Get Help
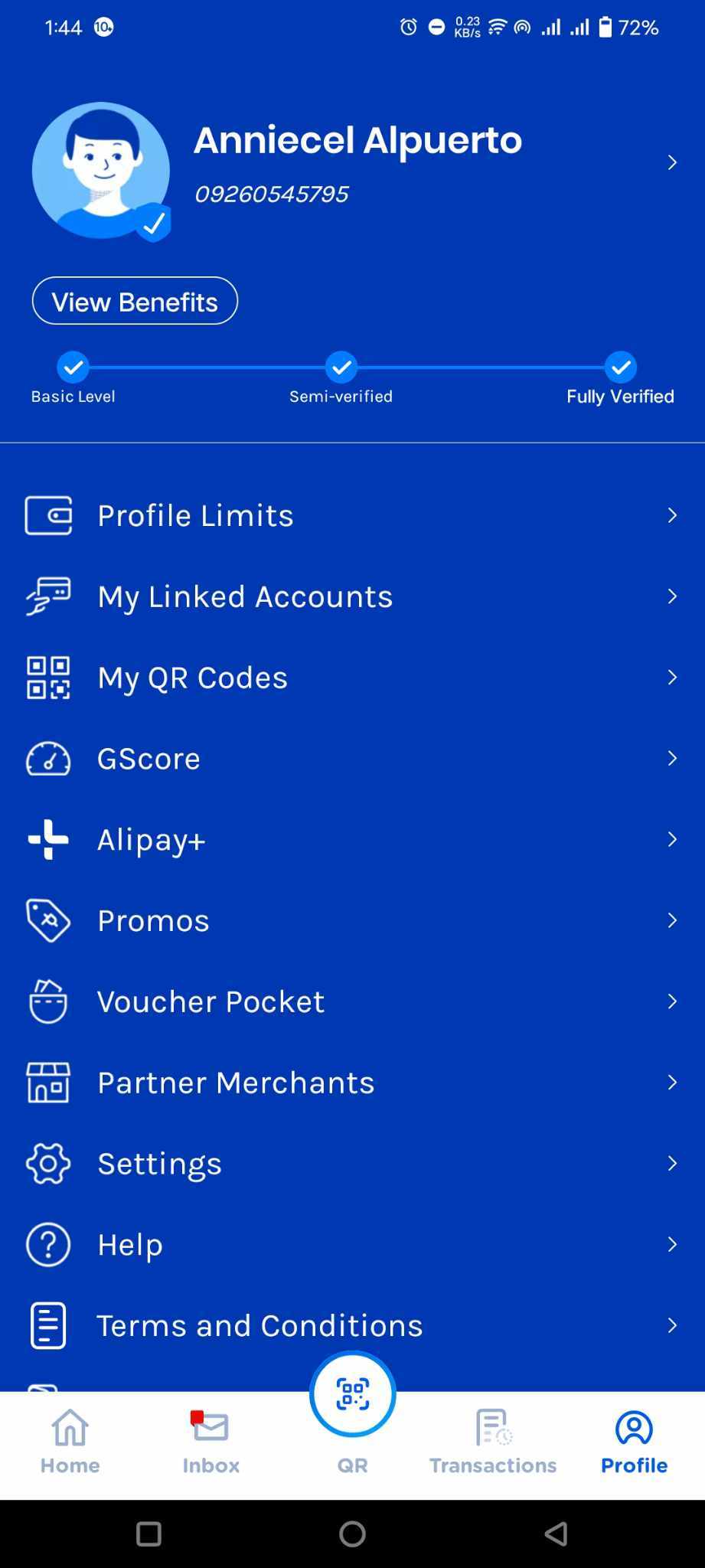705x1568 pixels. coord(352,1245)
